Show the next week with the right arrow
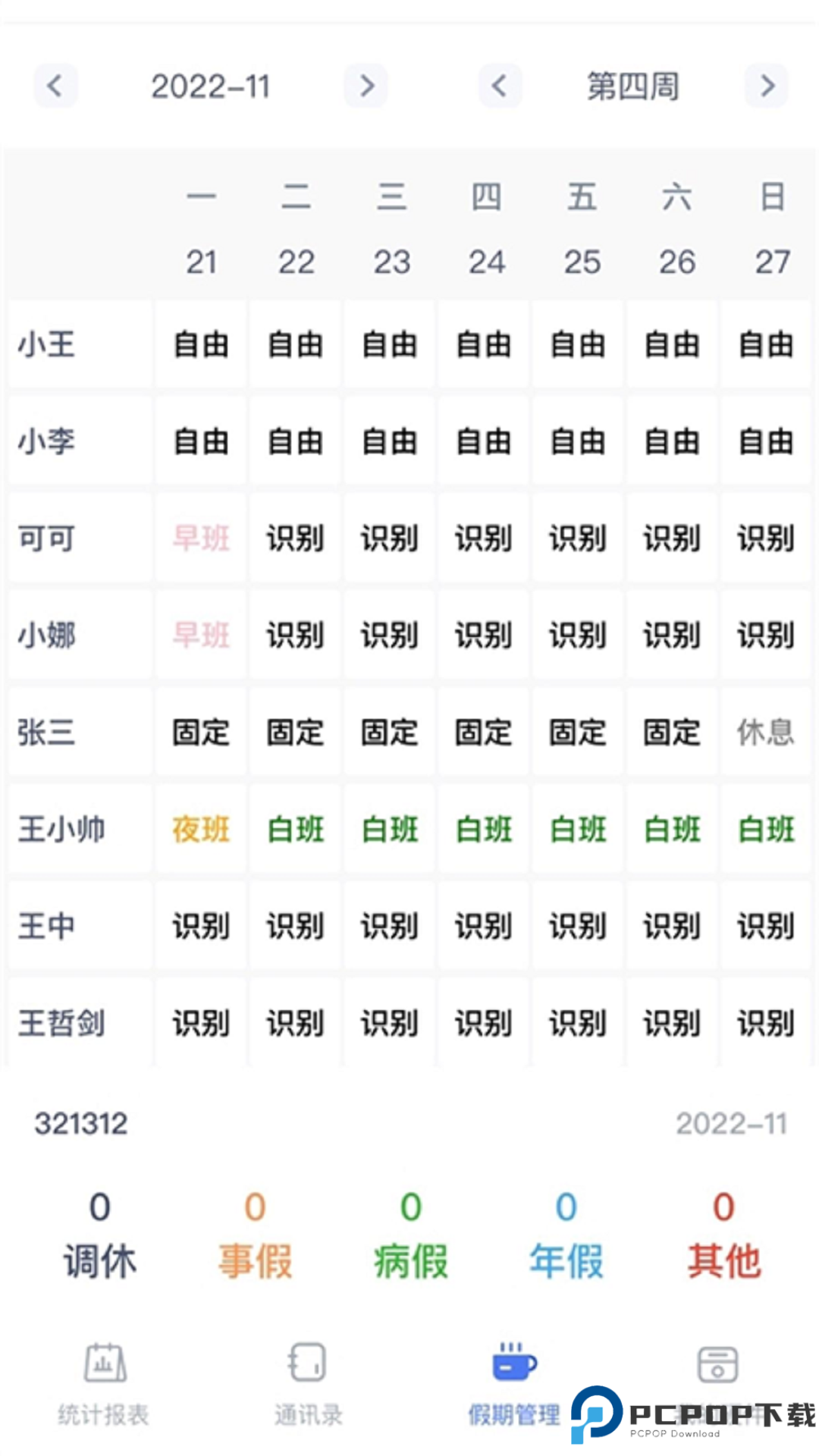819x1456 pixels. (766, 86)
